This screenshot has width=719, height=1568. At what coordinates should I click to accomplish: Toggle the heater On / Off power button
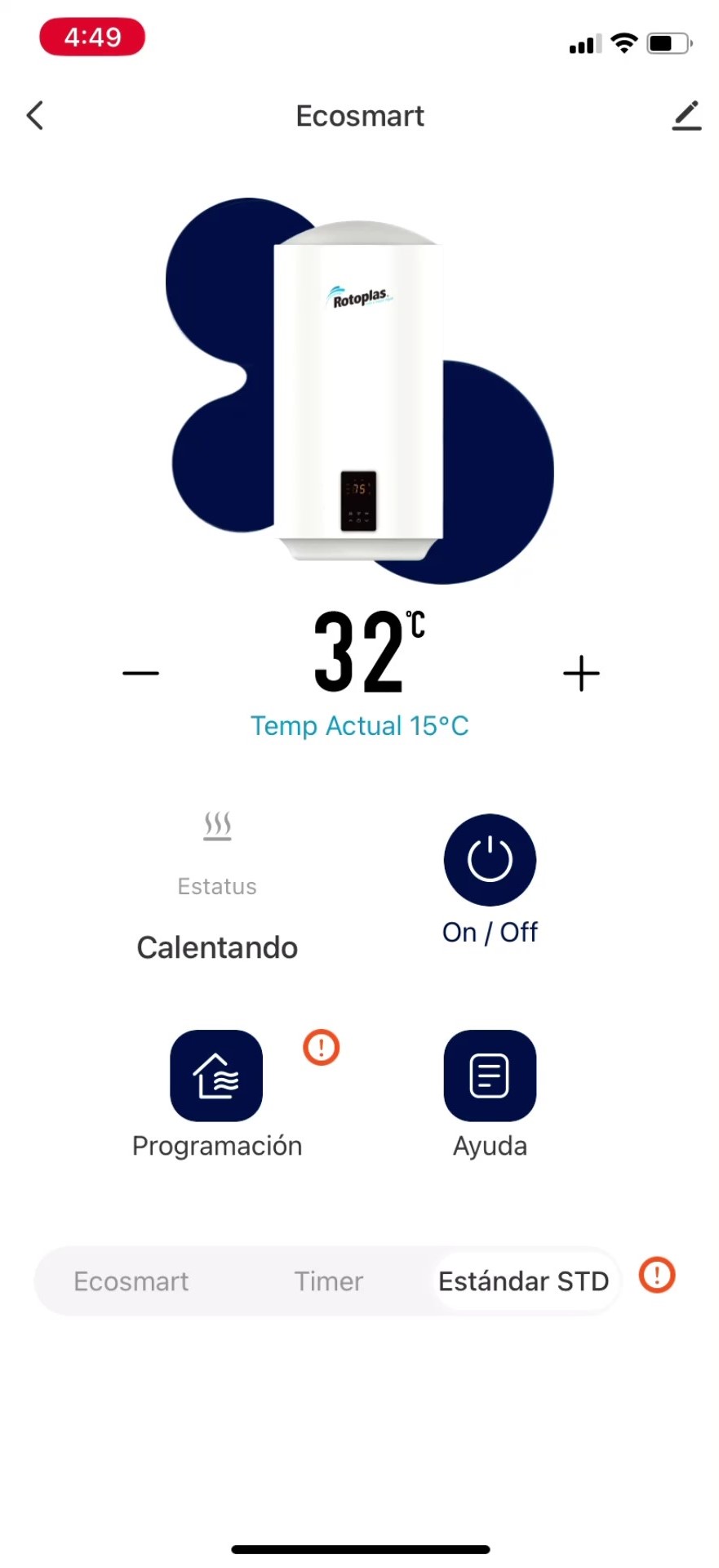pyautogui.click(x=490, y=860)
